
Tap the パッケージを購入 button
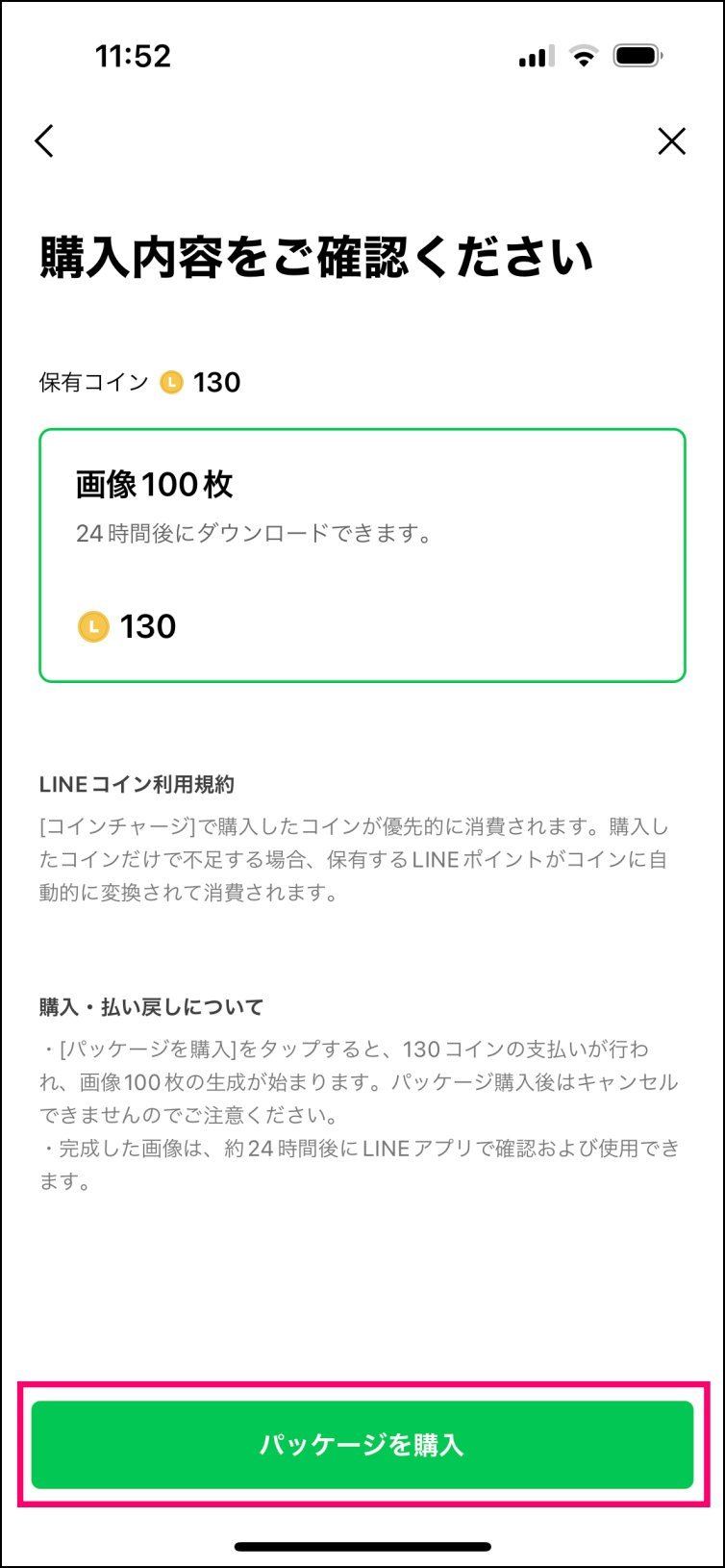coord(362,1445)
